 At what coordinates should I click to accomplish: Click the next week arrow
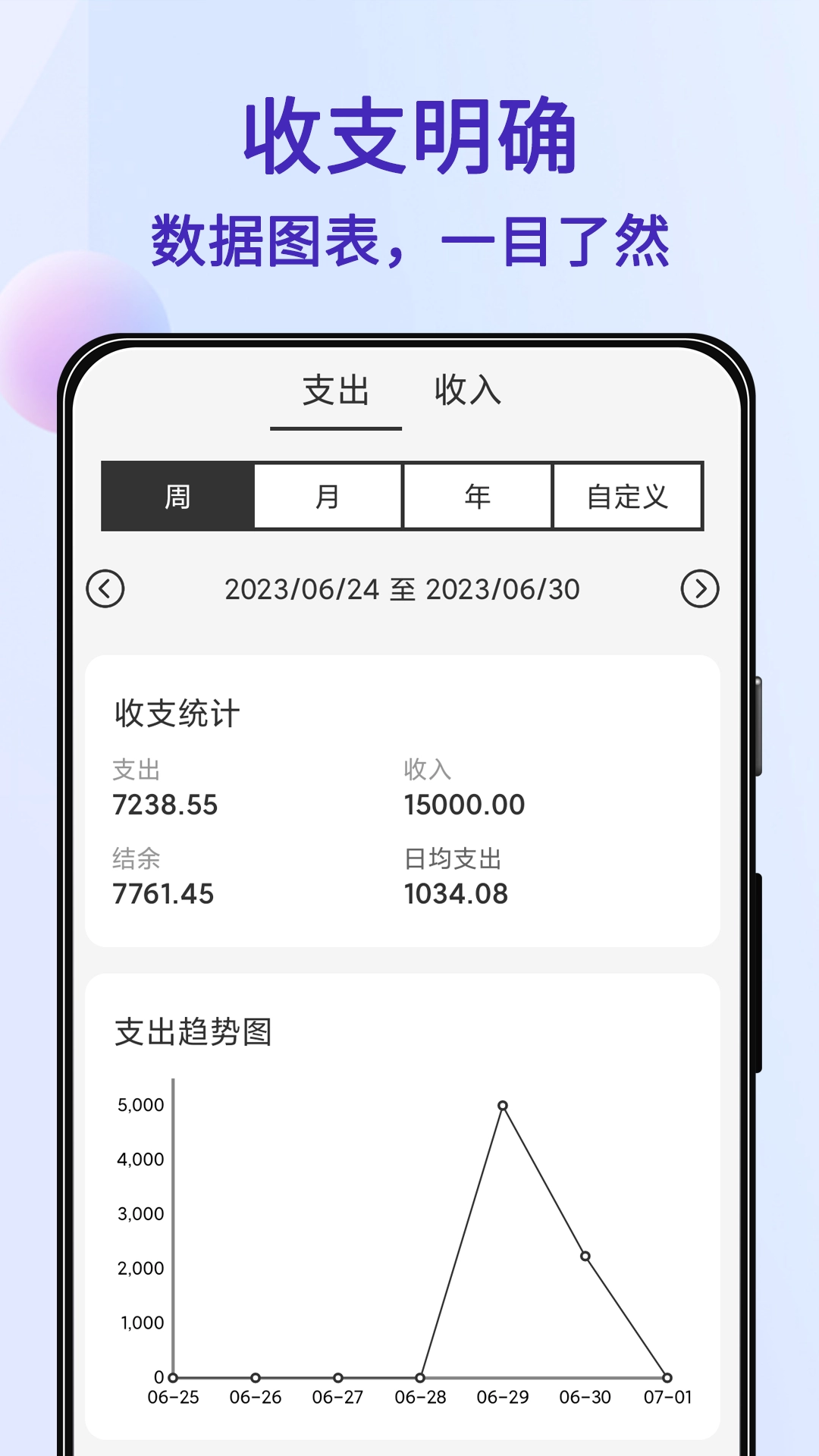coord(701,588)
